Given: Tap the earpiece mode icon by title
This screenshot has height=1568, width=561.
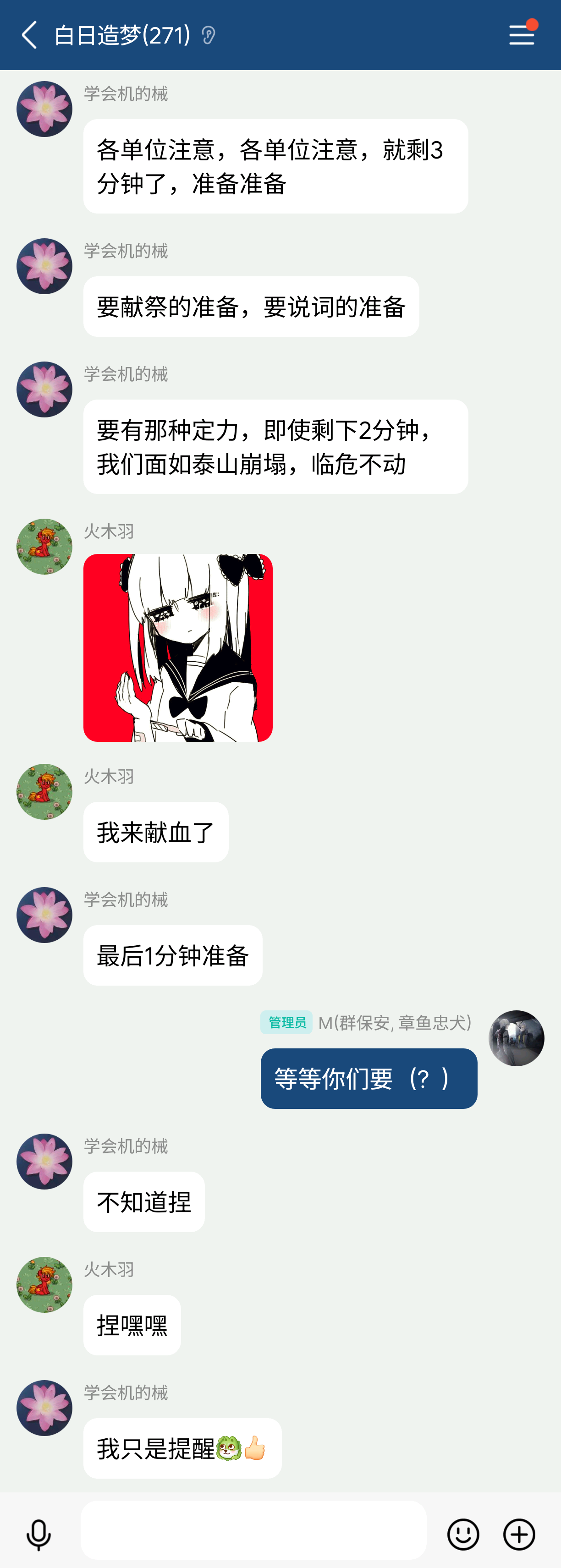Looking at the screenshot, I should [209, 35].
